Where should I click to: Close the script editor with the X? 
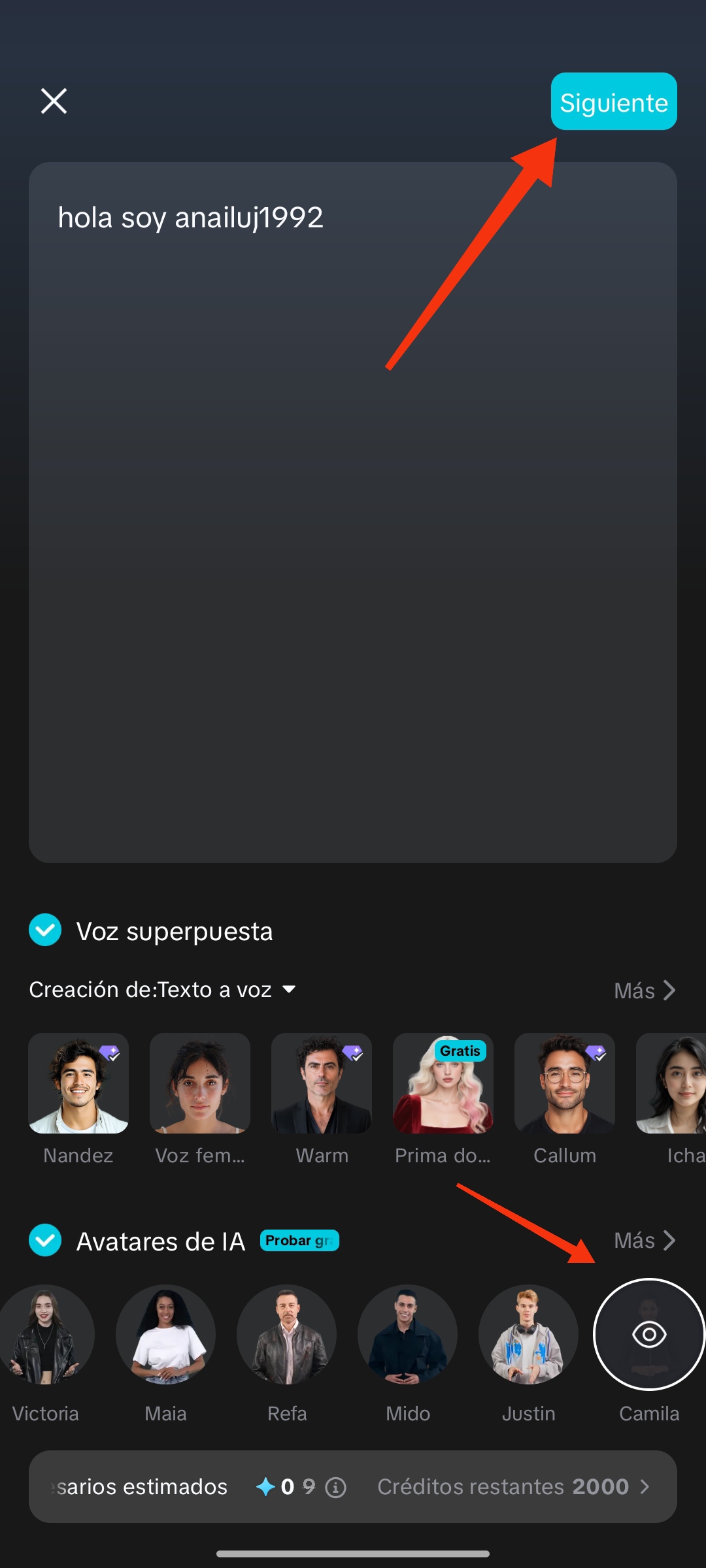tap(54, 101)
